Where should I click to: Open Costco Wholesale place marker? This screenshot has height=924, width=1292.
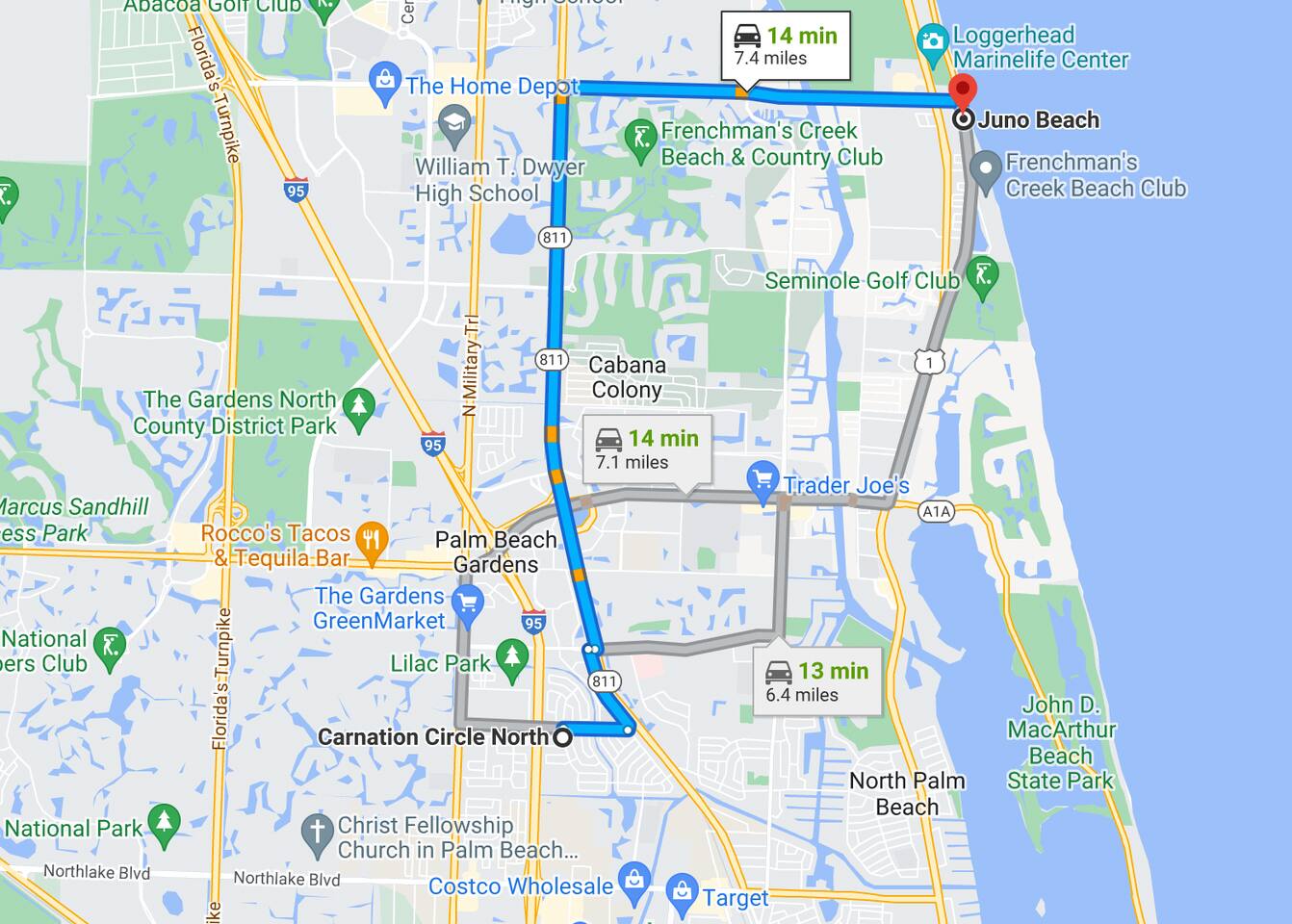633,881
